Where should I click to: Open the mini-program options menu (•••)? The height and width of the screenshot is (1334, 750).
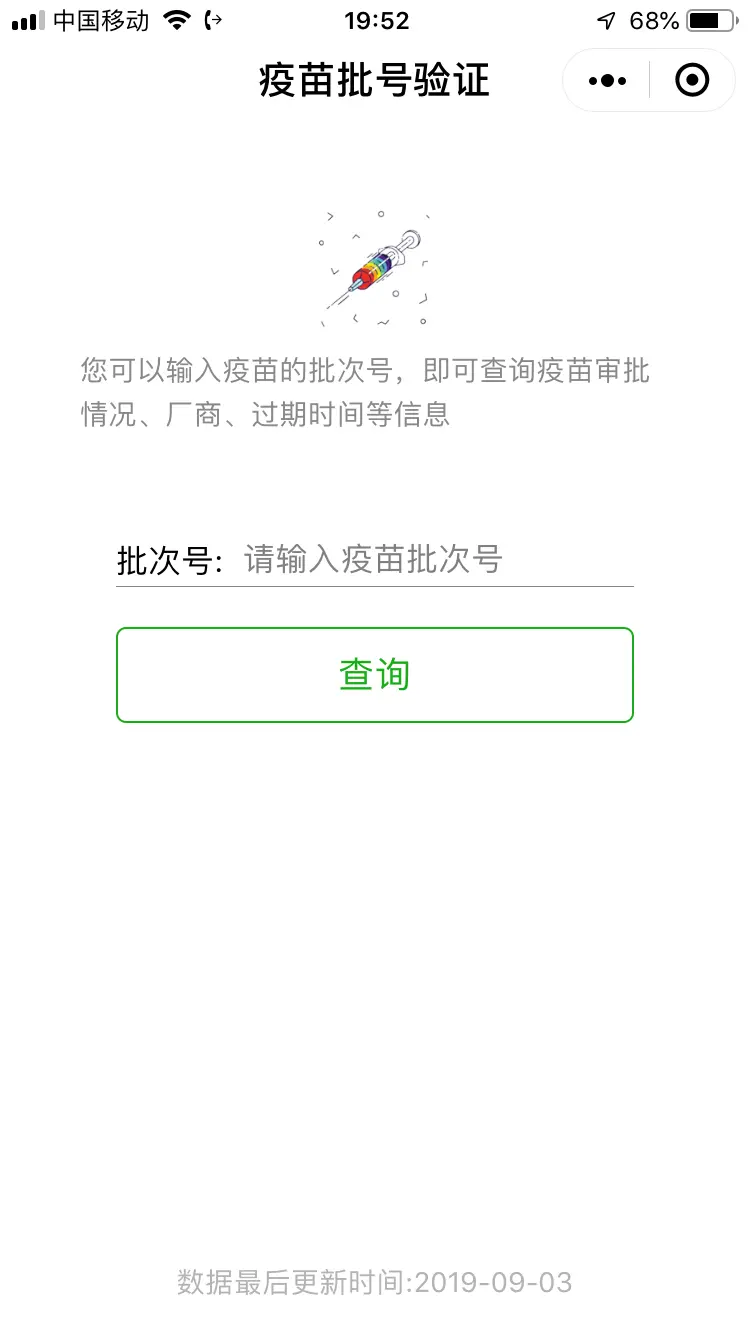click(607, 80)
